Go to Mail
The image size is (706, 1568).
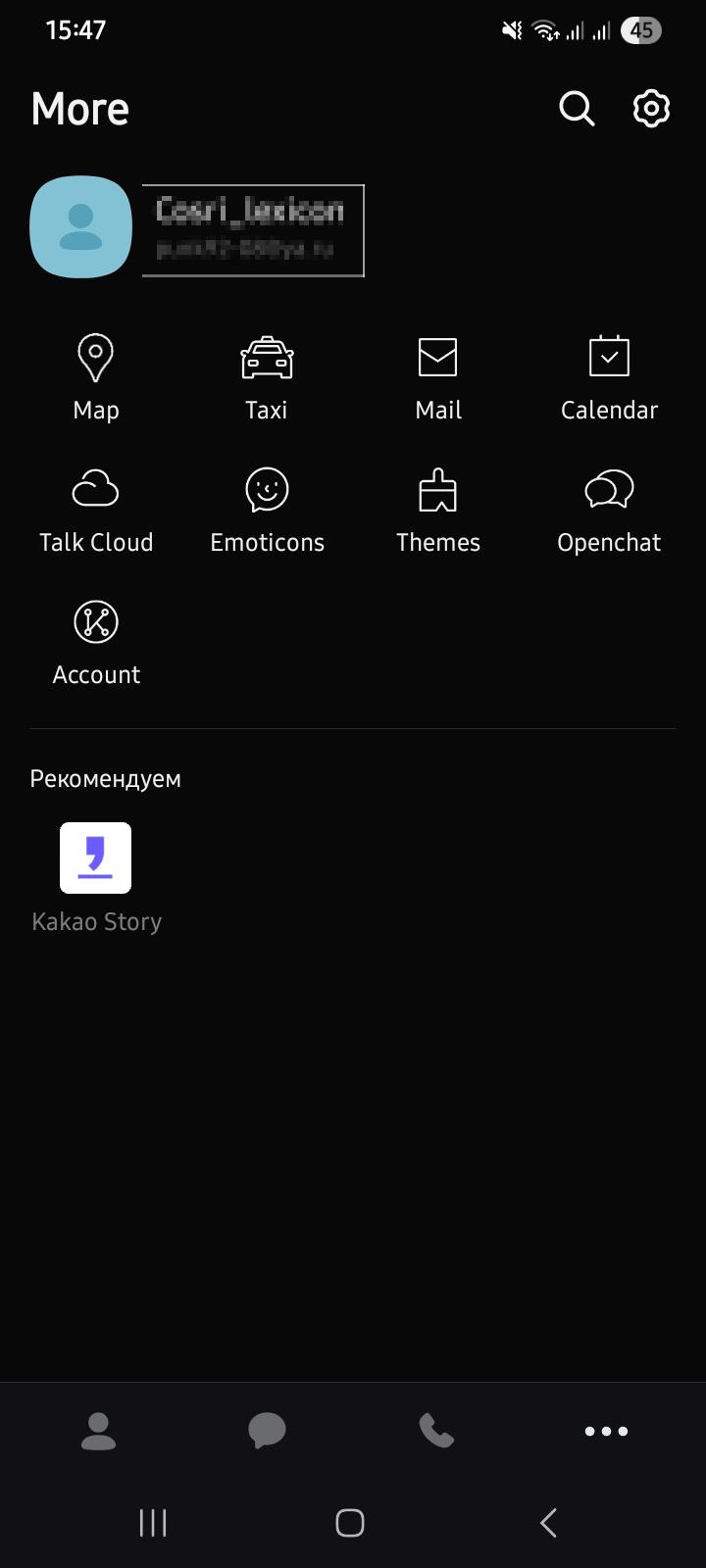coord(437,377)
